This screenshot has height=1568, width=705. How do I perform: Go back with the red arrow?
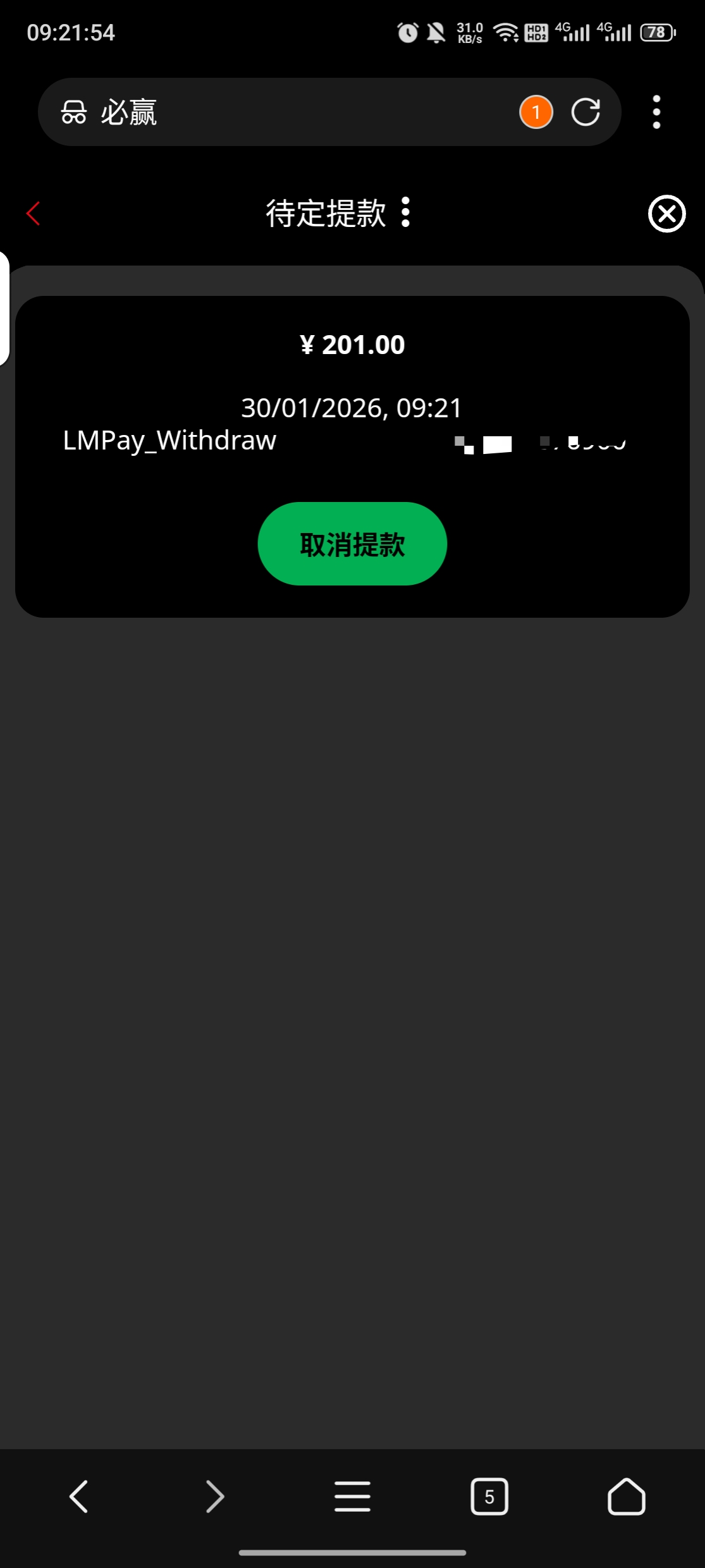pos(34,213)
